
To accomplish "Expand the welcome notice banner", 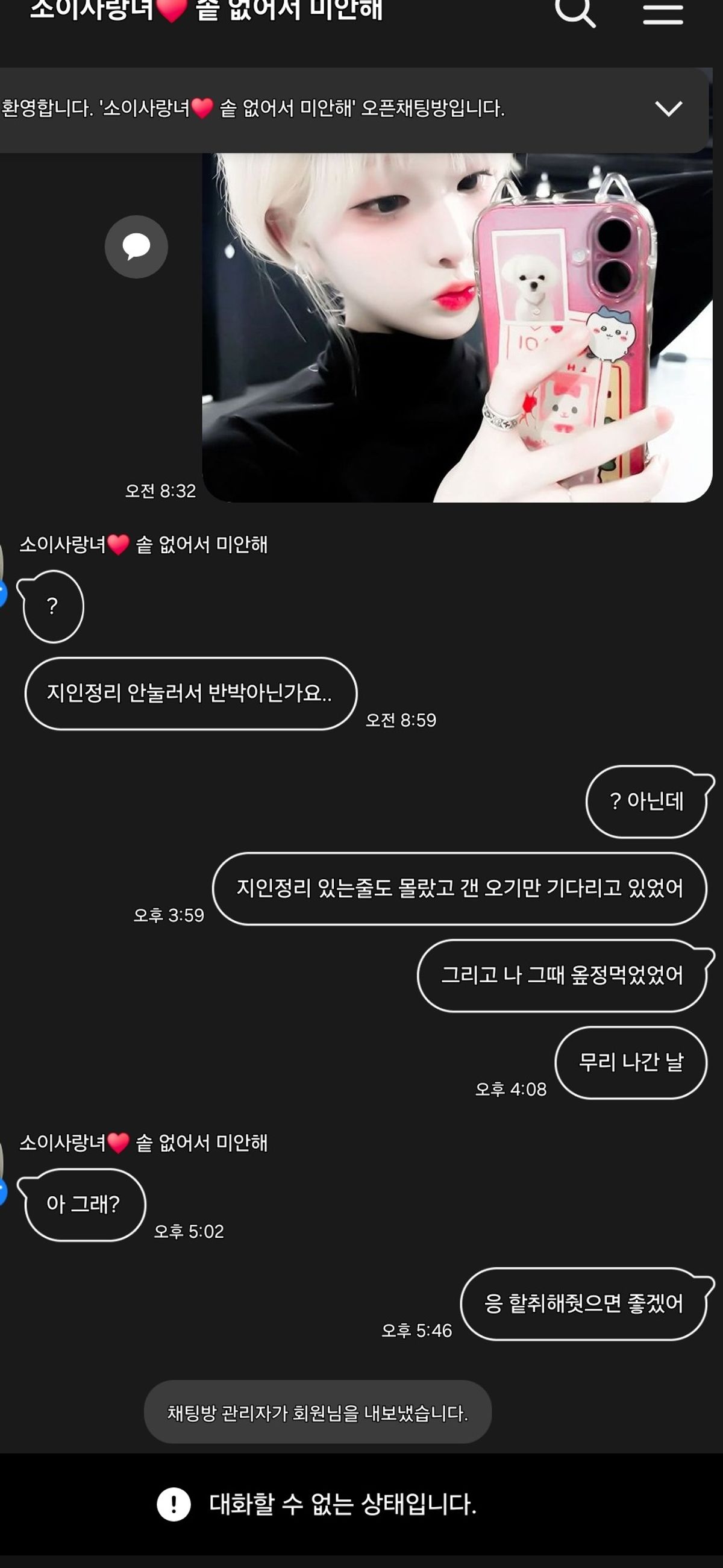I will click(668, 109).
